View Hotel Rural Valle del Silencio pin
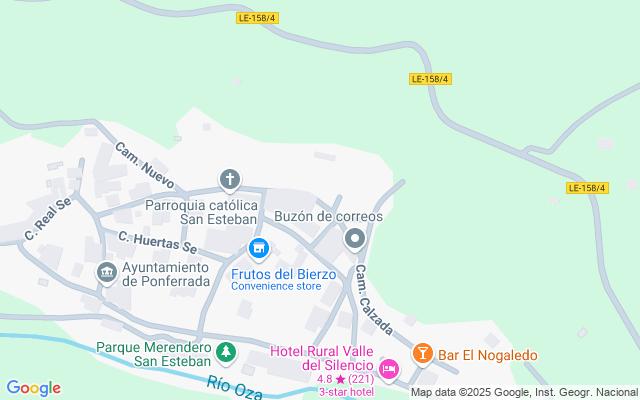This screenshot has width=640, height=400. click(390, 370)
